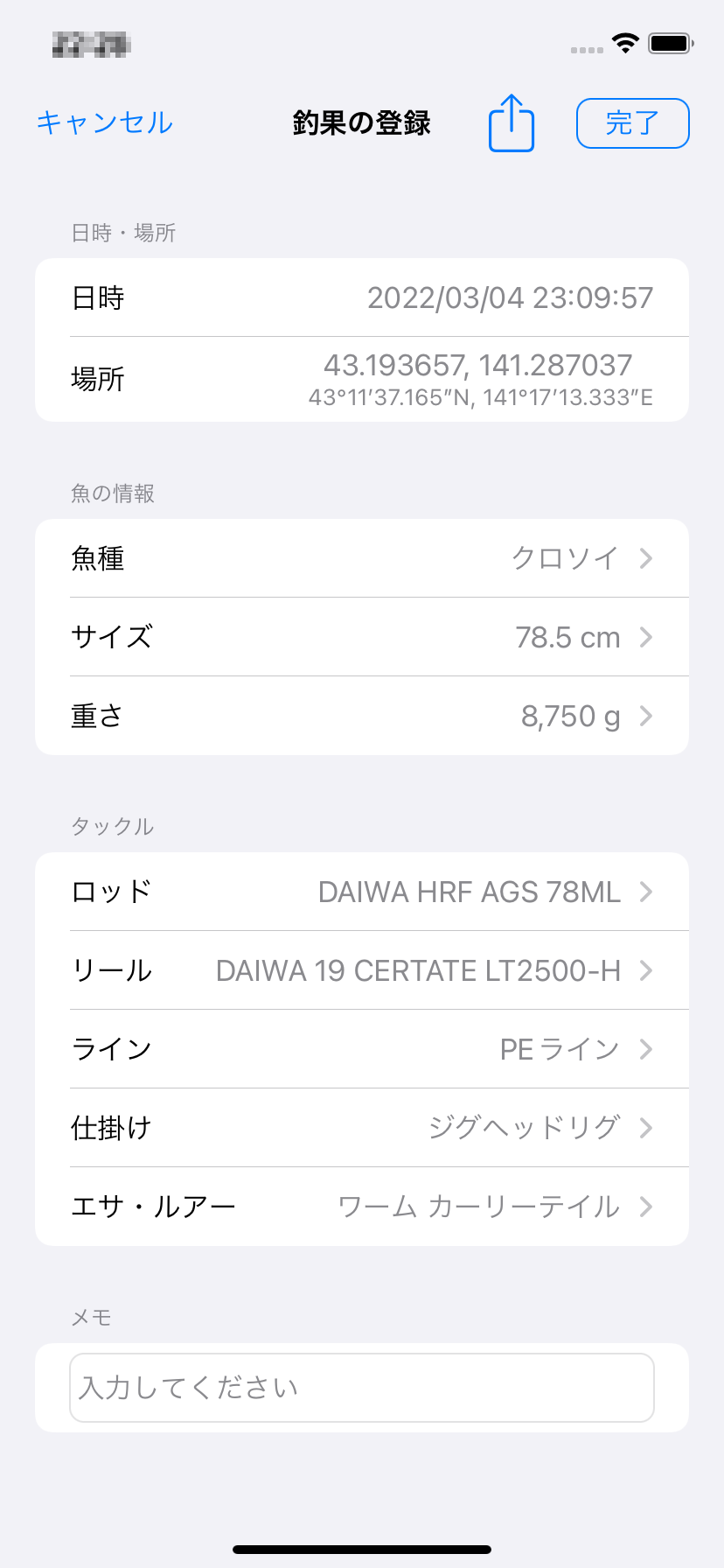This screenshot has height=1568, width=724.
Task: Open the 魚種 row showing クロソイ
Action: click(362, 558)
